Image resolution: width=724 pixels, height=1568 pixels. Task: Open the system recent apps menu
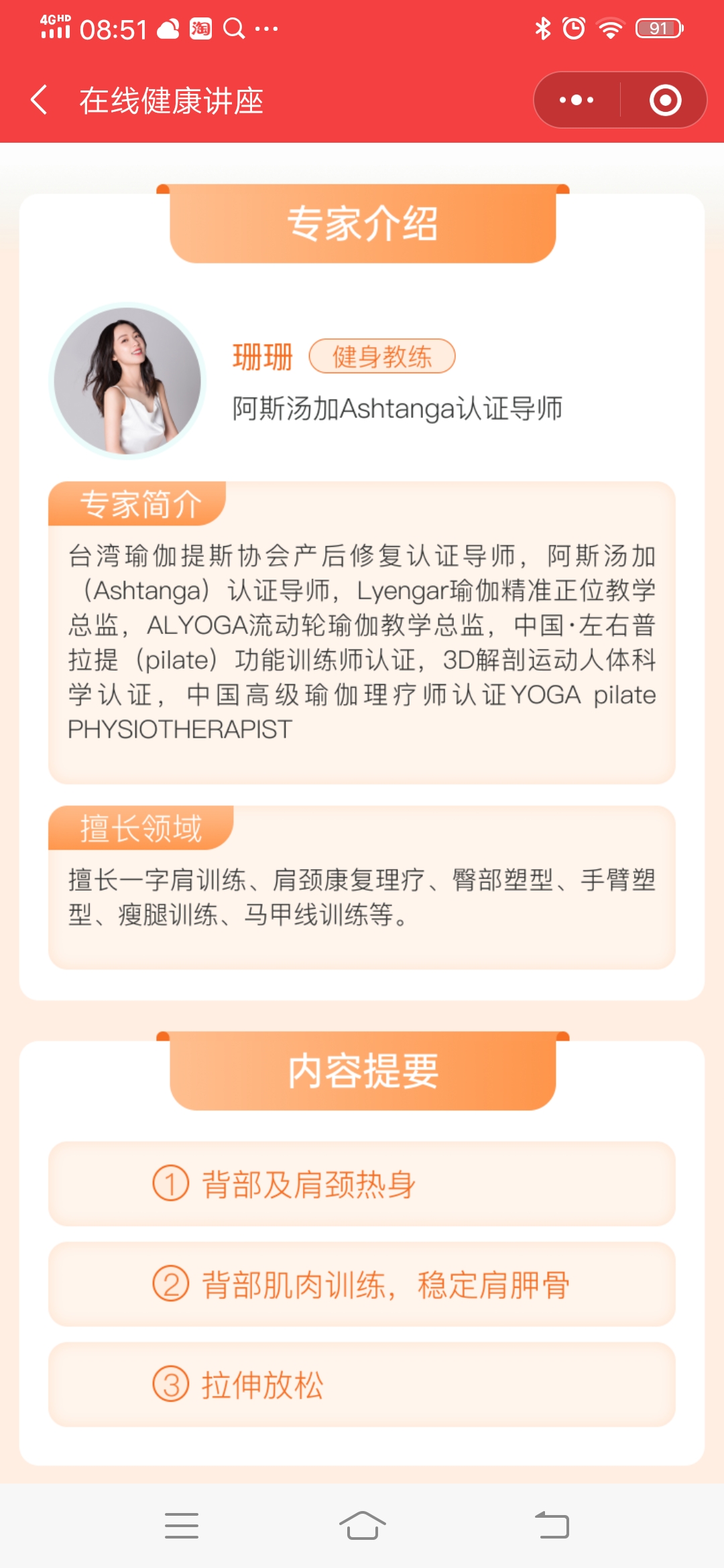click(x=182, y=1526)
